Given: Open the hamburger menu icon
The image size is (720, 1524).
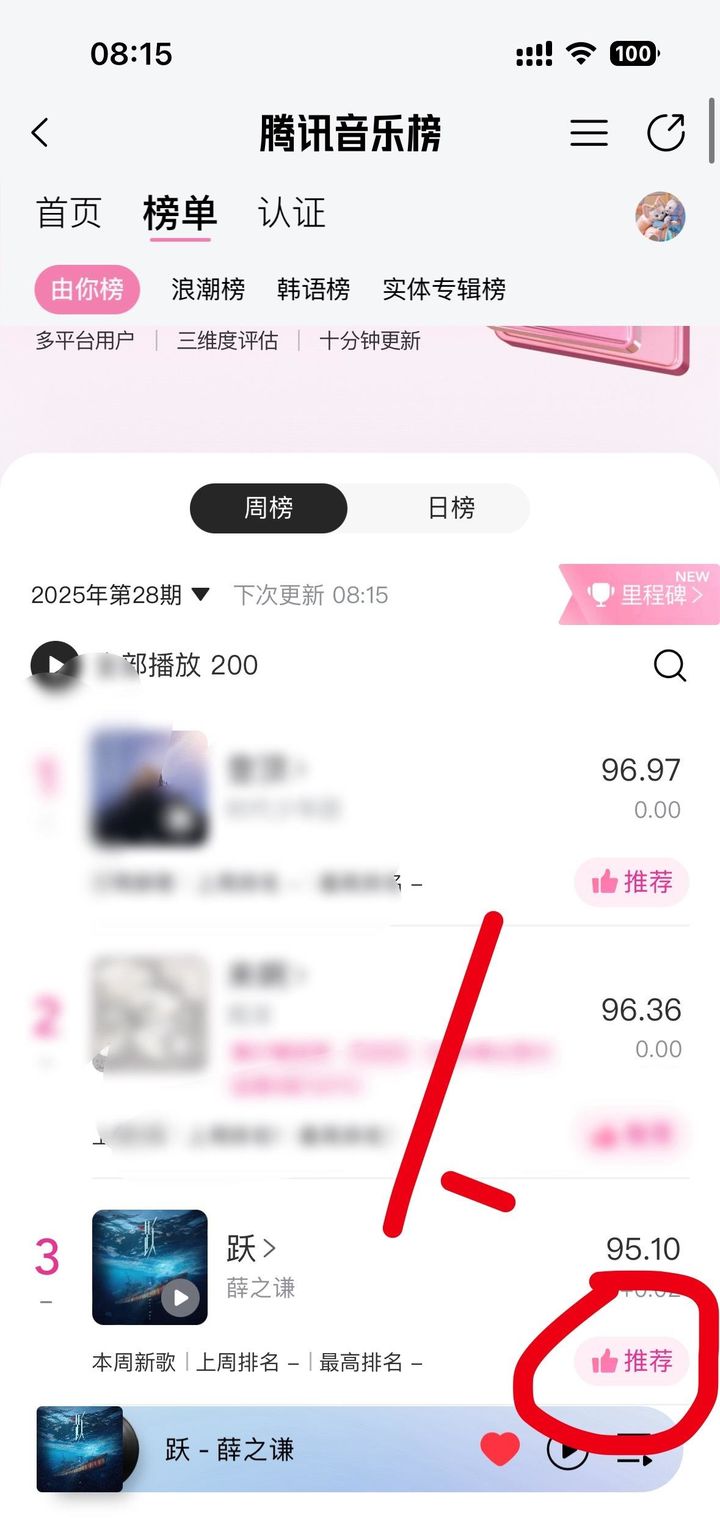Looking at the screenshot, I should pyautogui.click(x=588, y=133).
